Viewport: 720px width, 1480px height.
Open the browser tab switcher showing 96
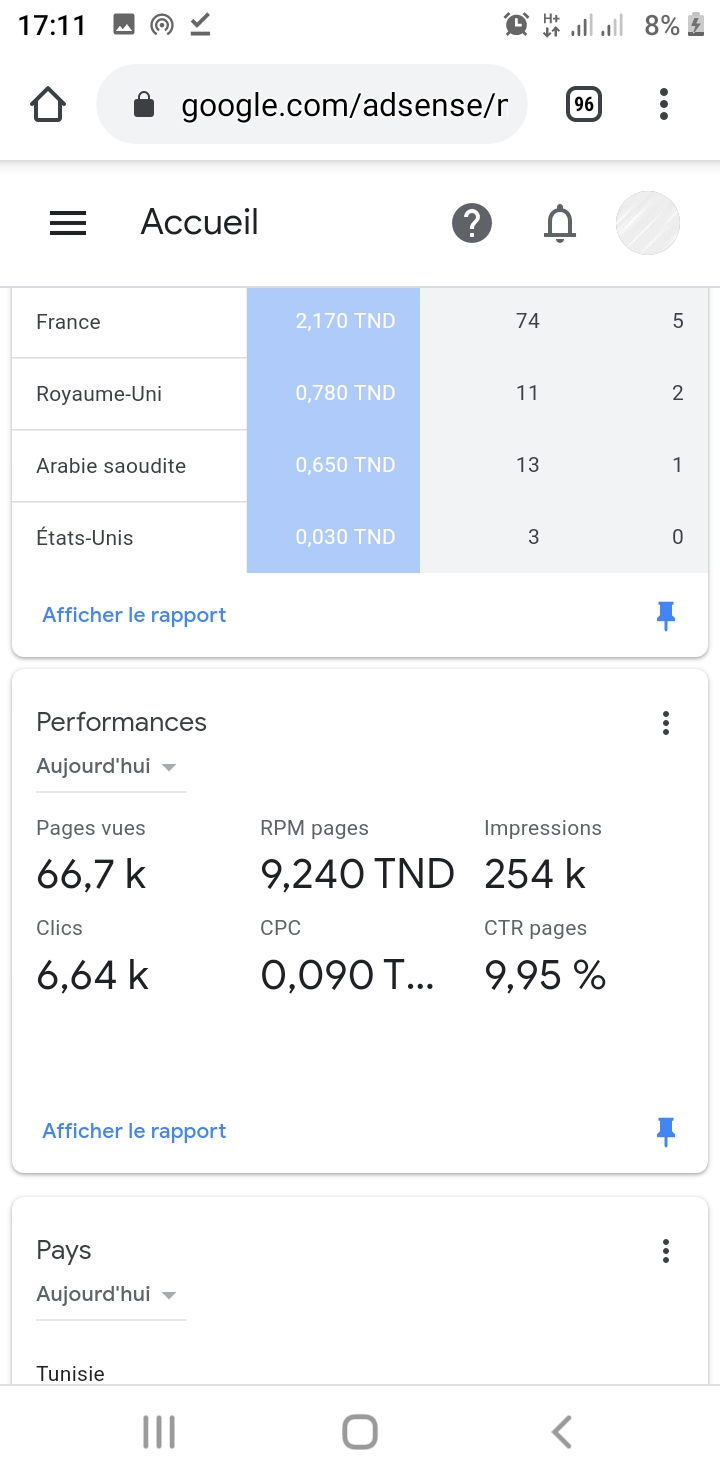point(584,104)
